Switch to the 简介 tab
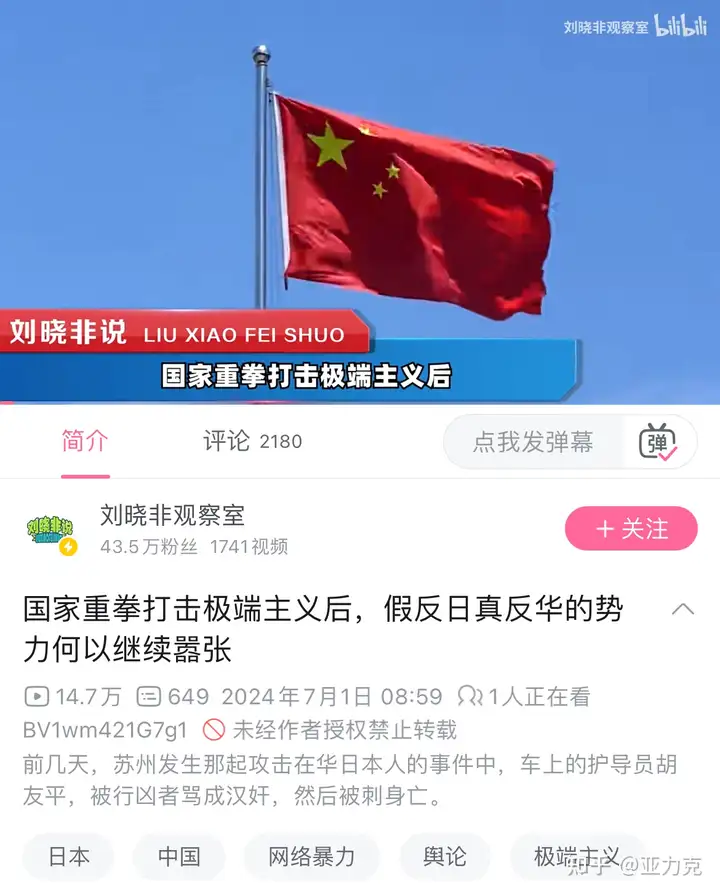The height and width of the screenshot is (895, 720). [x=84, y=441]
